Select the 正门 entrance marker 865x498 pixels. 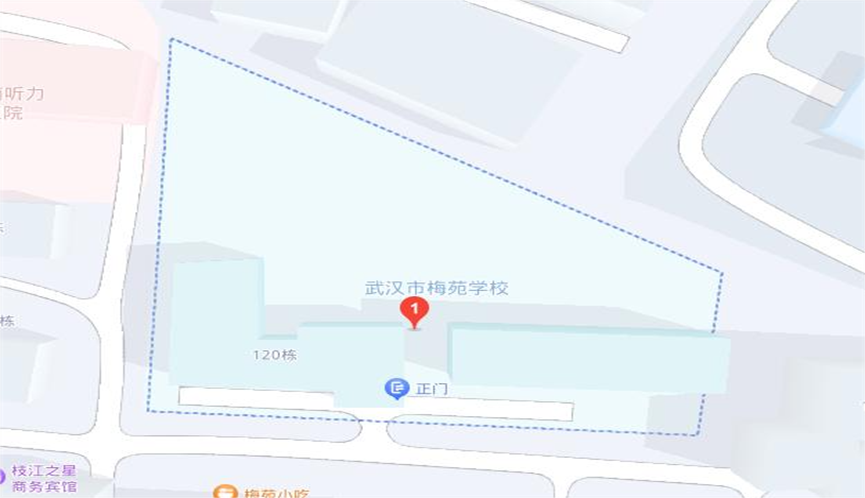click(398, 388)
